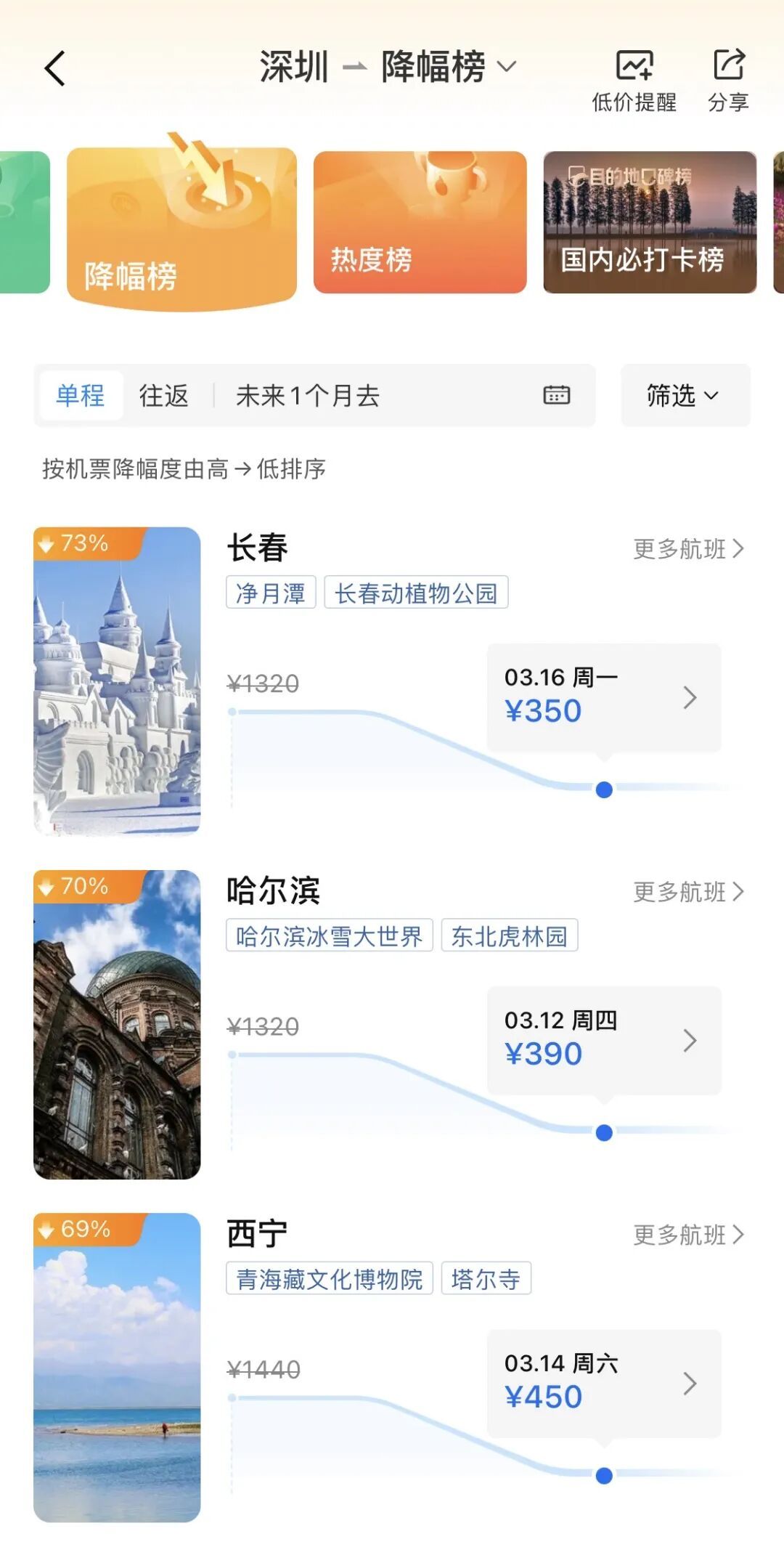Viewport: 784px width, 1547px height.
Task: Tap the 净月潭 attraction tag
Action: 271,593
